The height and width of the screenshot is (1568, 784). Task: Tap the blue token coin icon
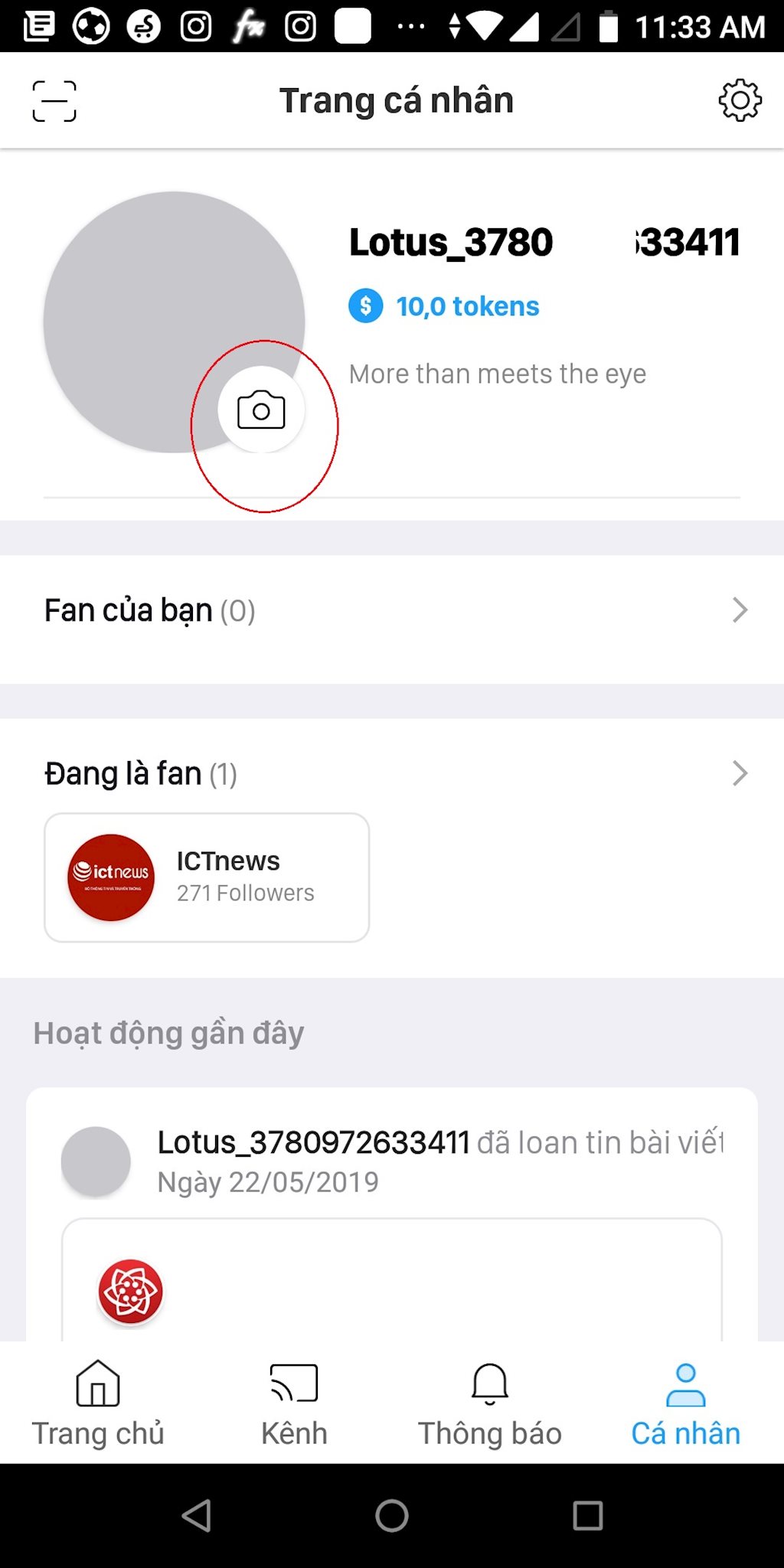click(x=367, y=305)
